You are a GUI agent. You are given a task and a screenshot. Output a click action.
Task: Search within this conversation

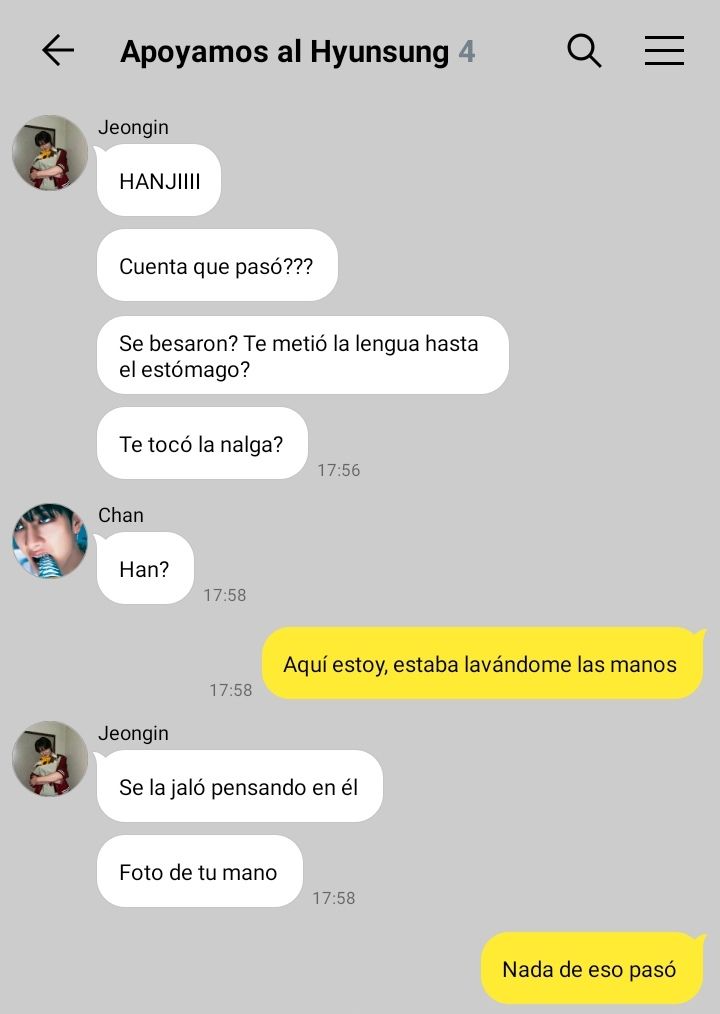[x=584, y=50]
